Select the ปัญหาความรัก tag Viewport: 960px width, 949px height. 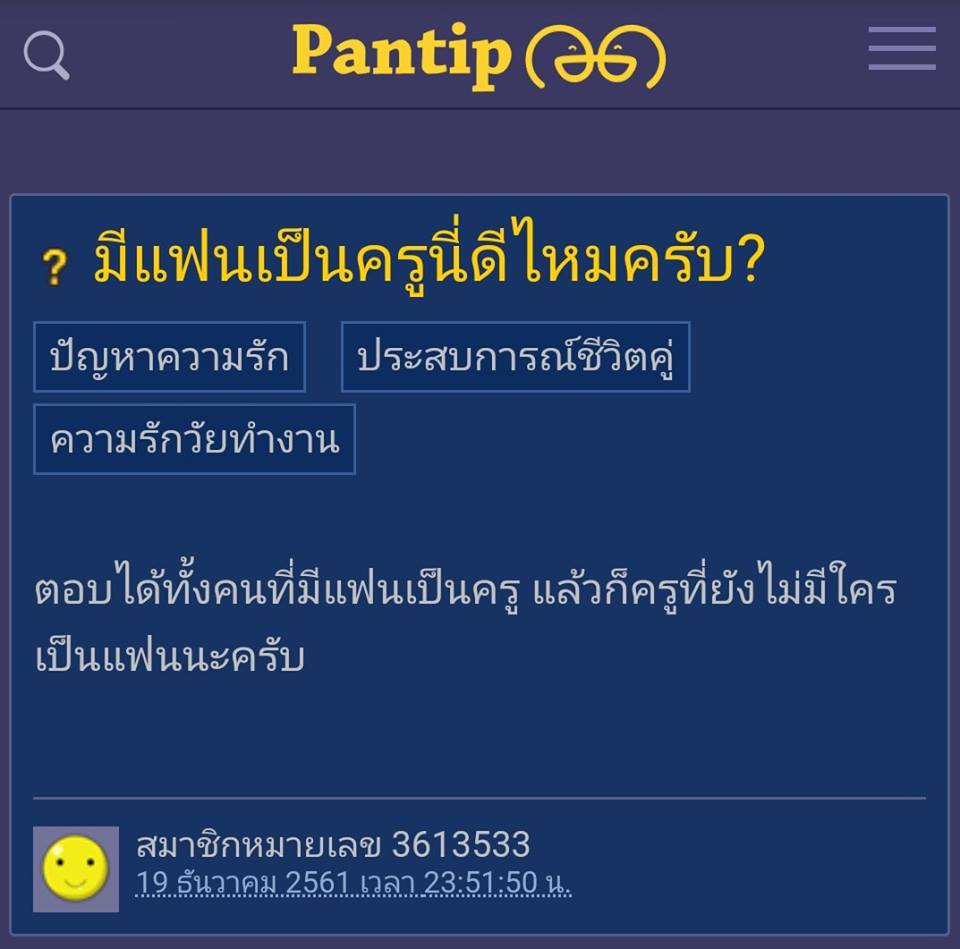169,357
